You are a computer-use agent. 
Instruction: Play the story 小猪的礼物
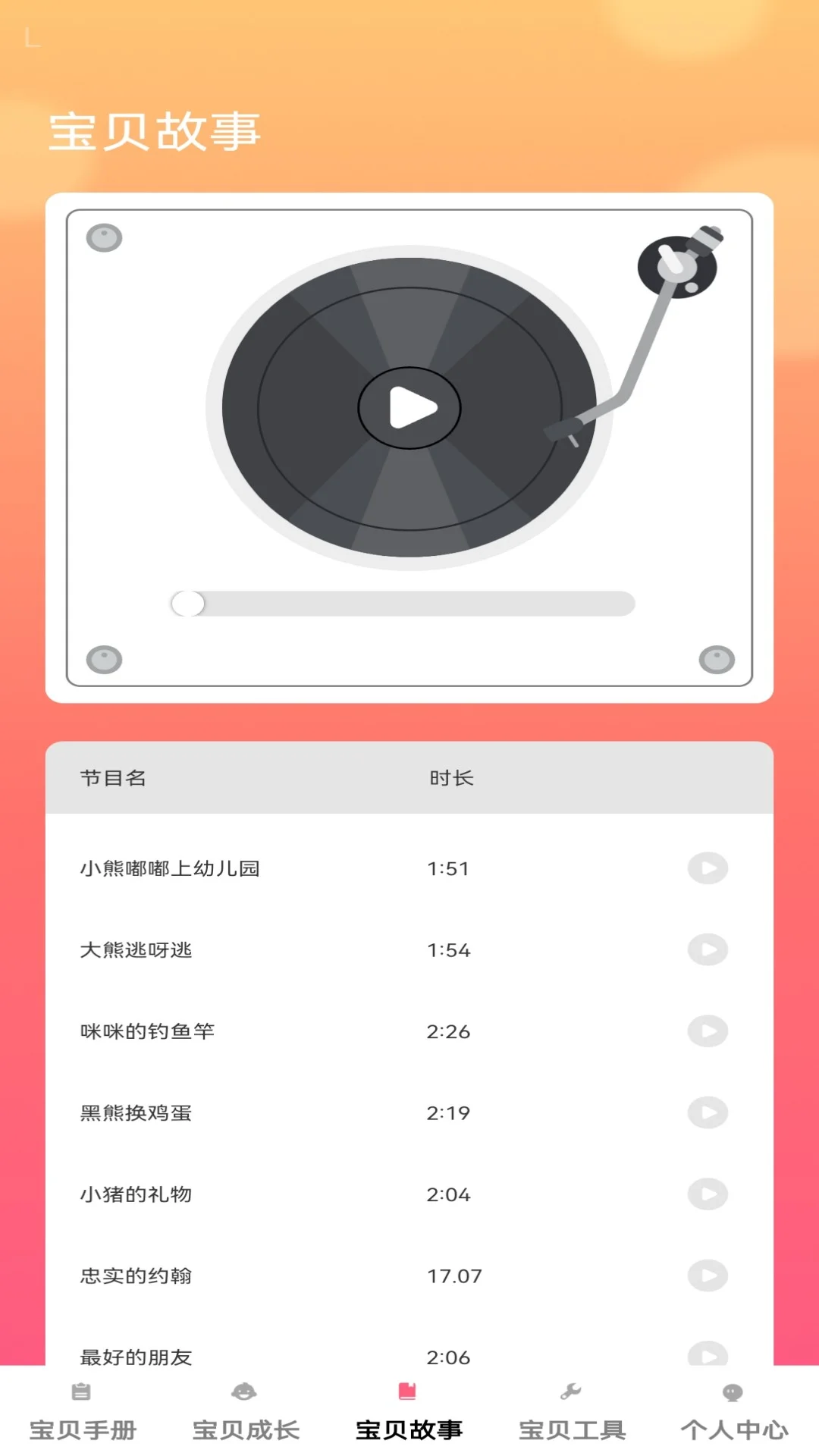[707, 1194]
